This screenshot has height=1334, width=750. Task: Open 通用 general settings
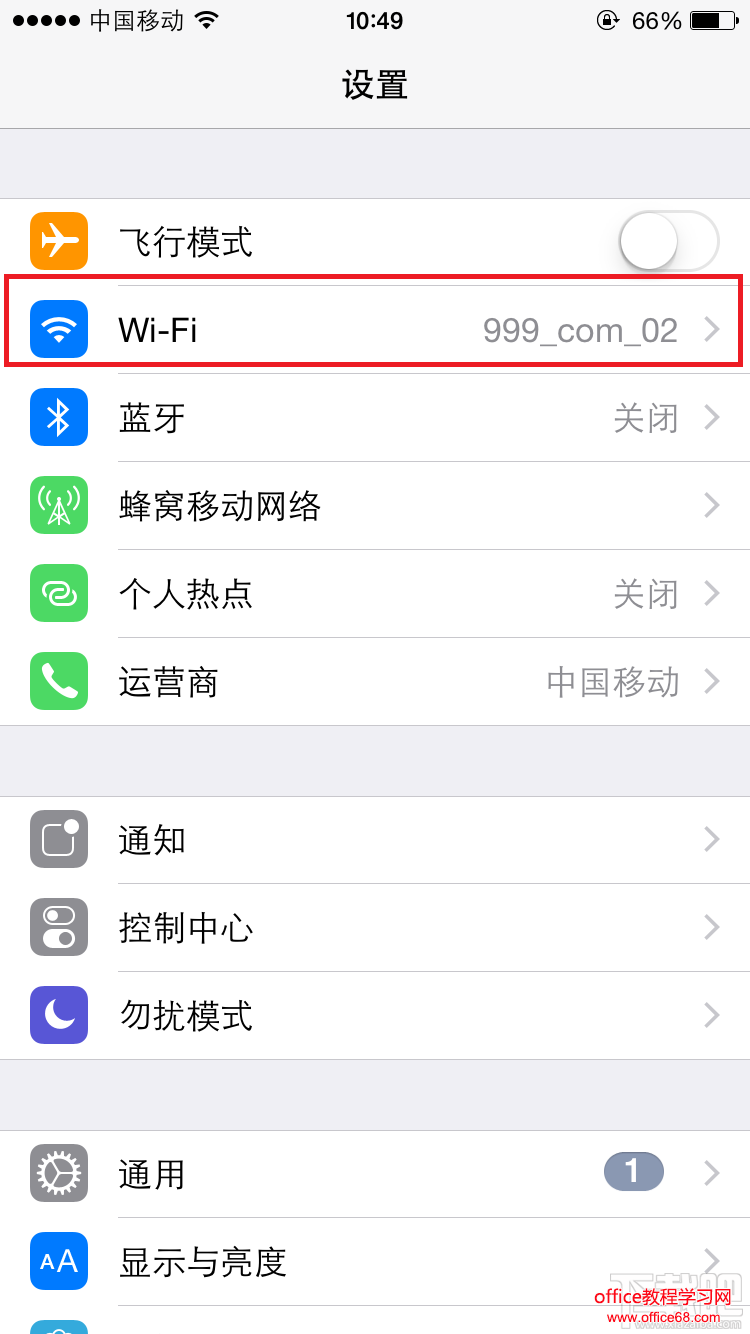pyautogui.click(x=375, y=1173)
